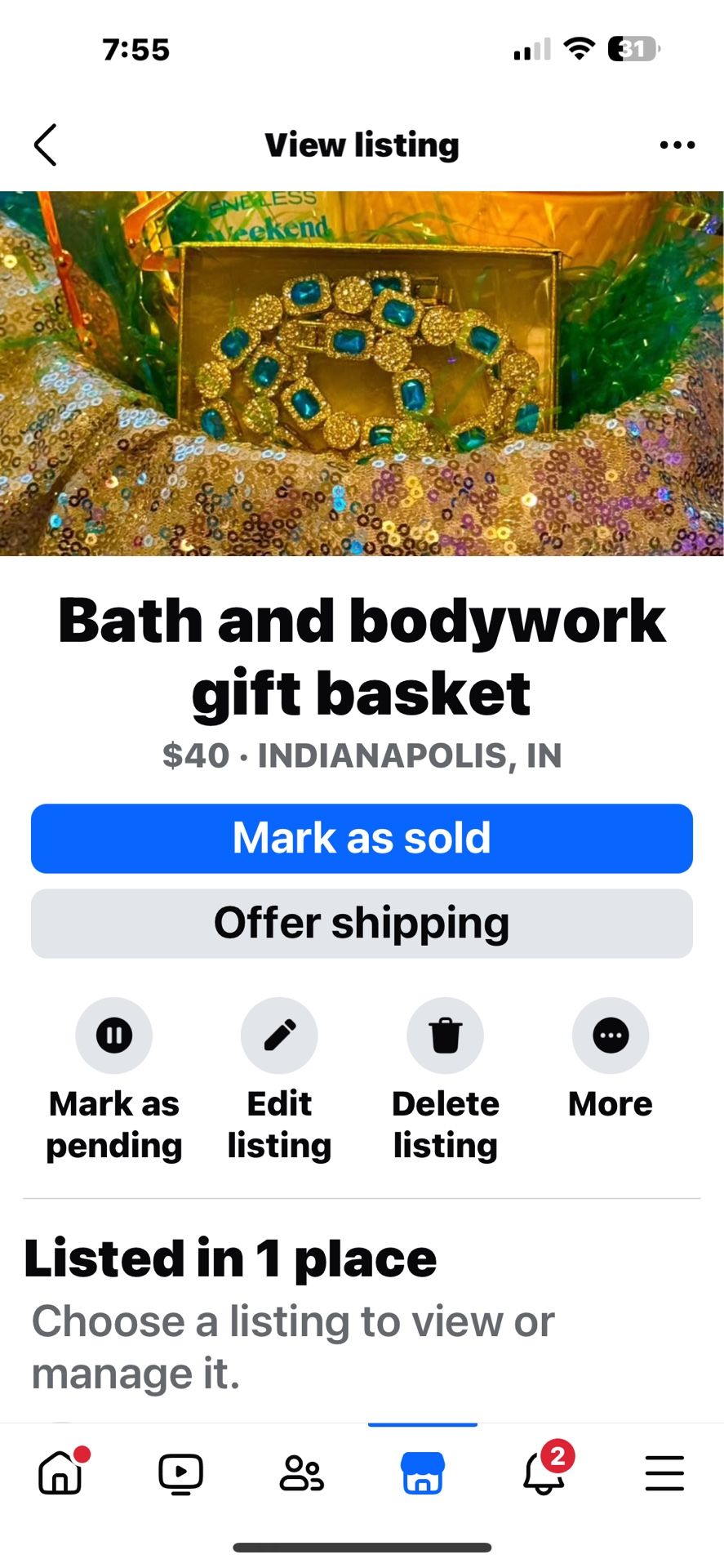Open the hamburger menu tab
724x1568 pixels.
(664, 1473)
